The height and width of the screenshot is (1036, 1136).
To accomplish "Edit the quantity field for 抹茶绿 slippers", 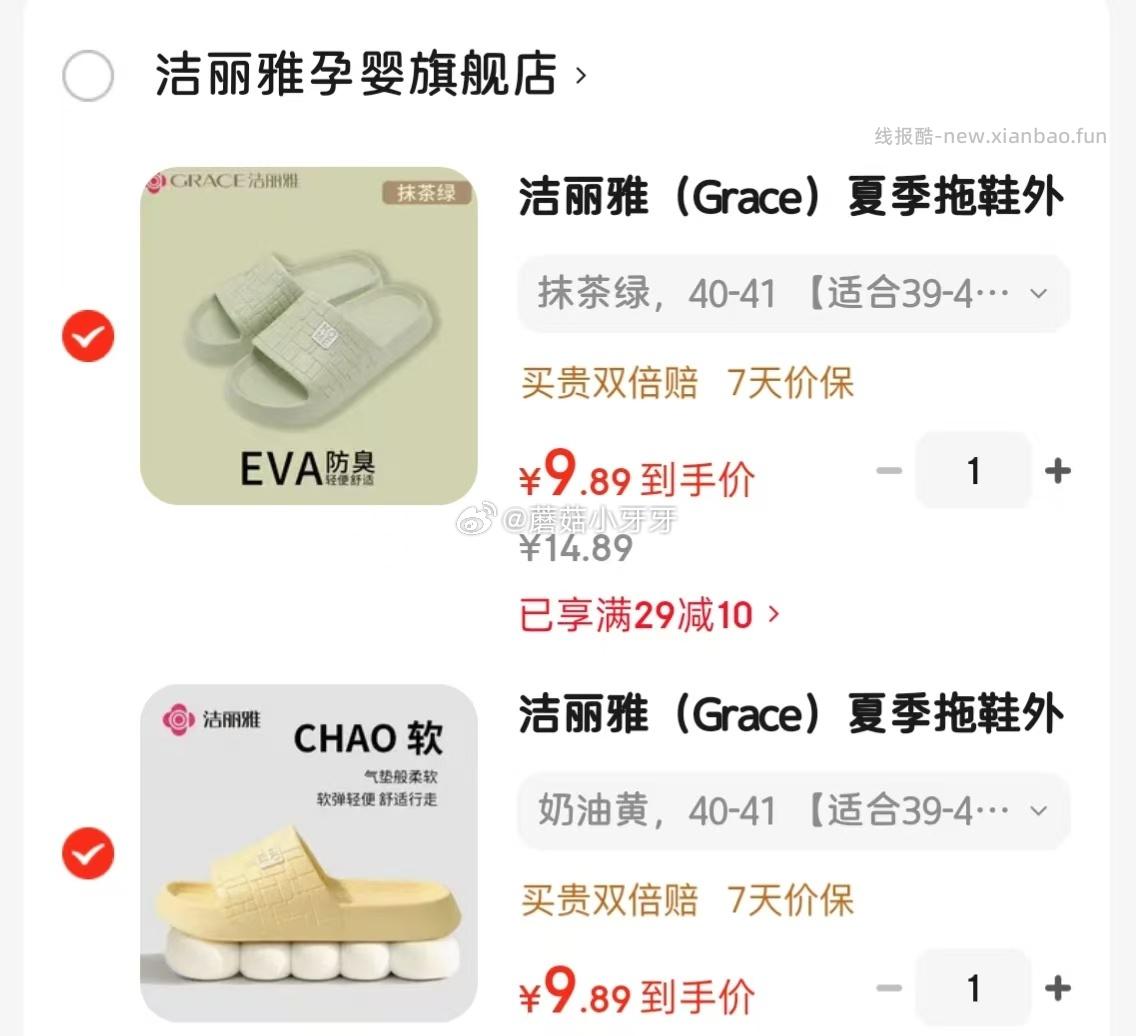I will pos(973,470).
